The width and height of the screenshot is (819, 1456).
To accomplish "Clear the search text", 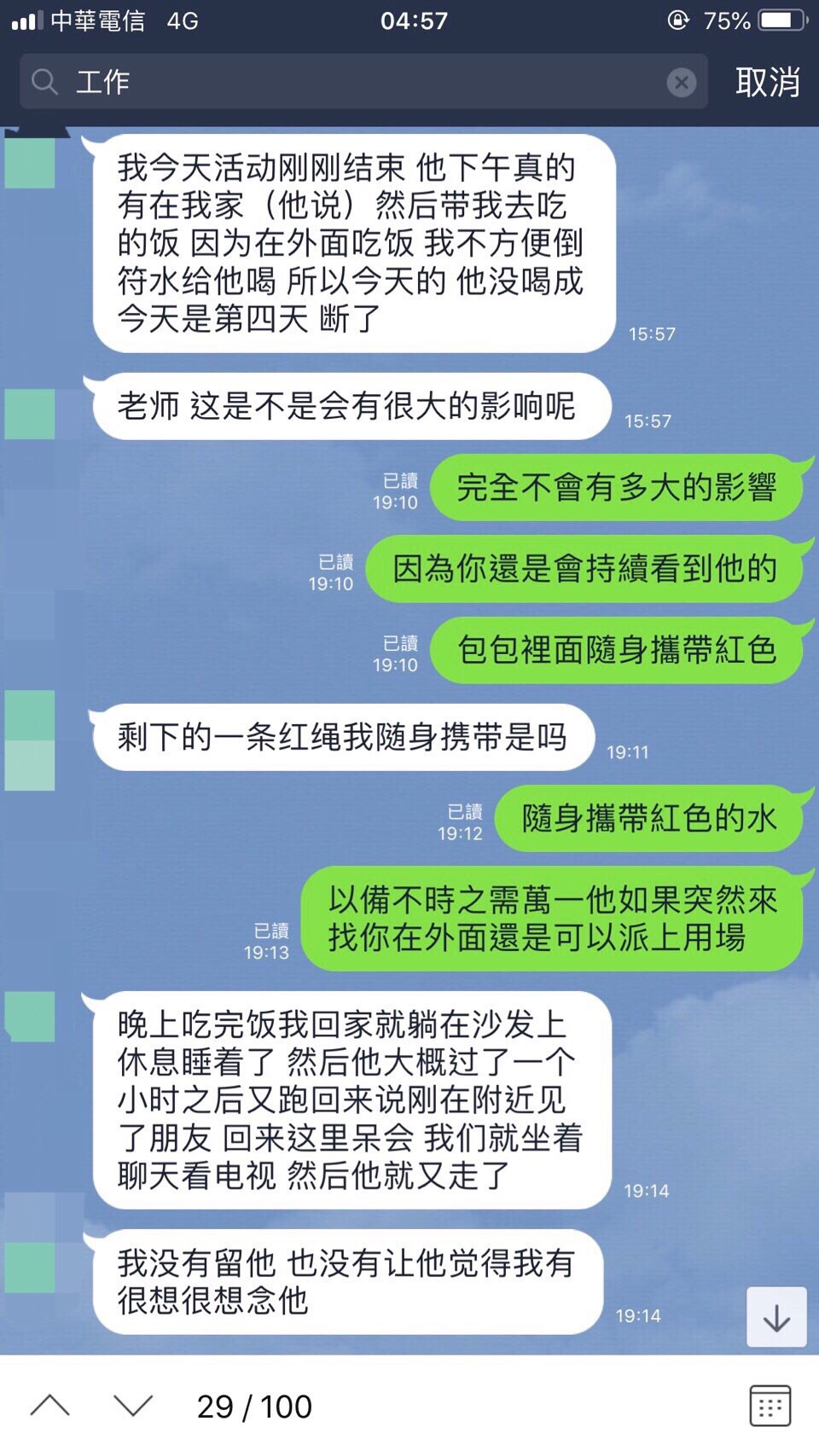I will coord(681,82).
